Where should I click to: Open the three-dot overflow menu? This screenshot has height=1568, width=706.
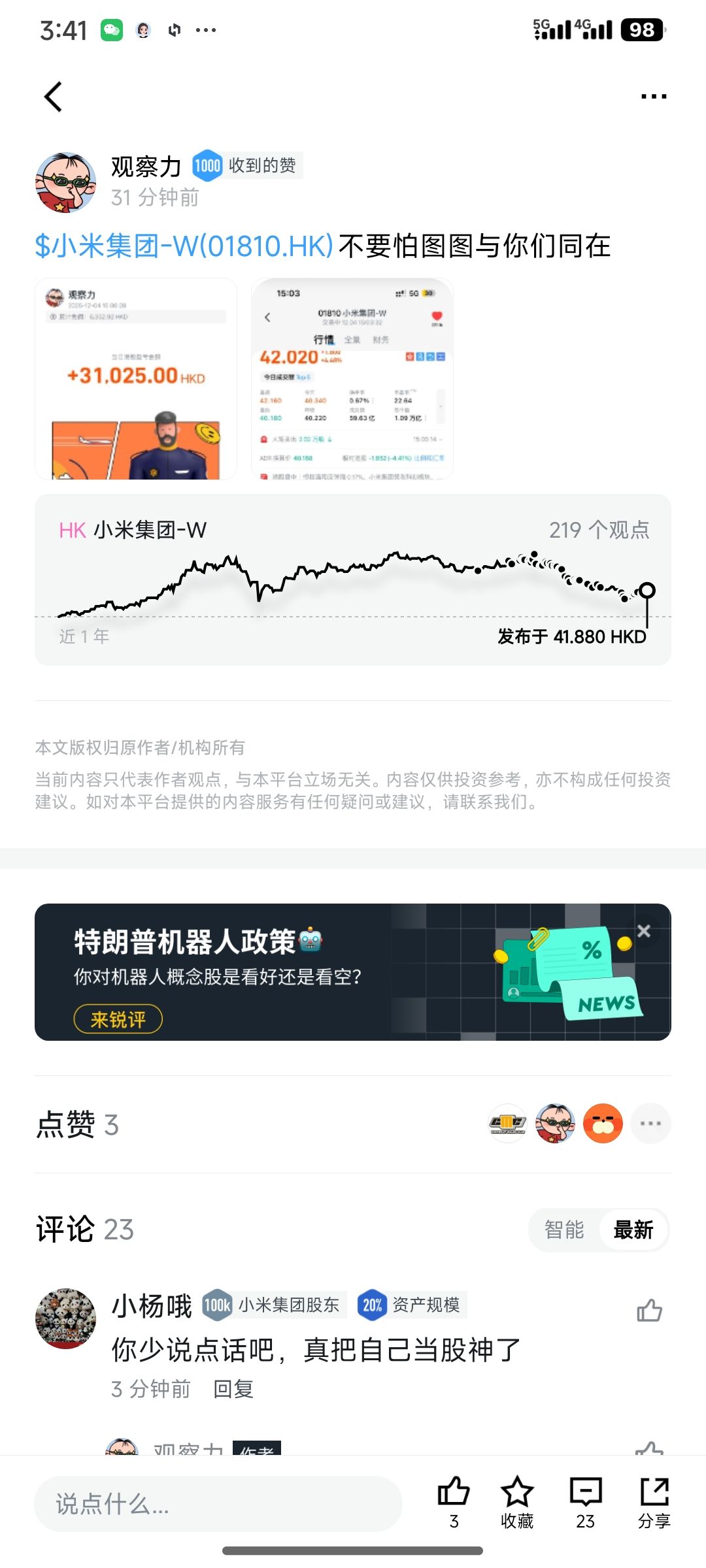pos(653,97)
